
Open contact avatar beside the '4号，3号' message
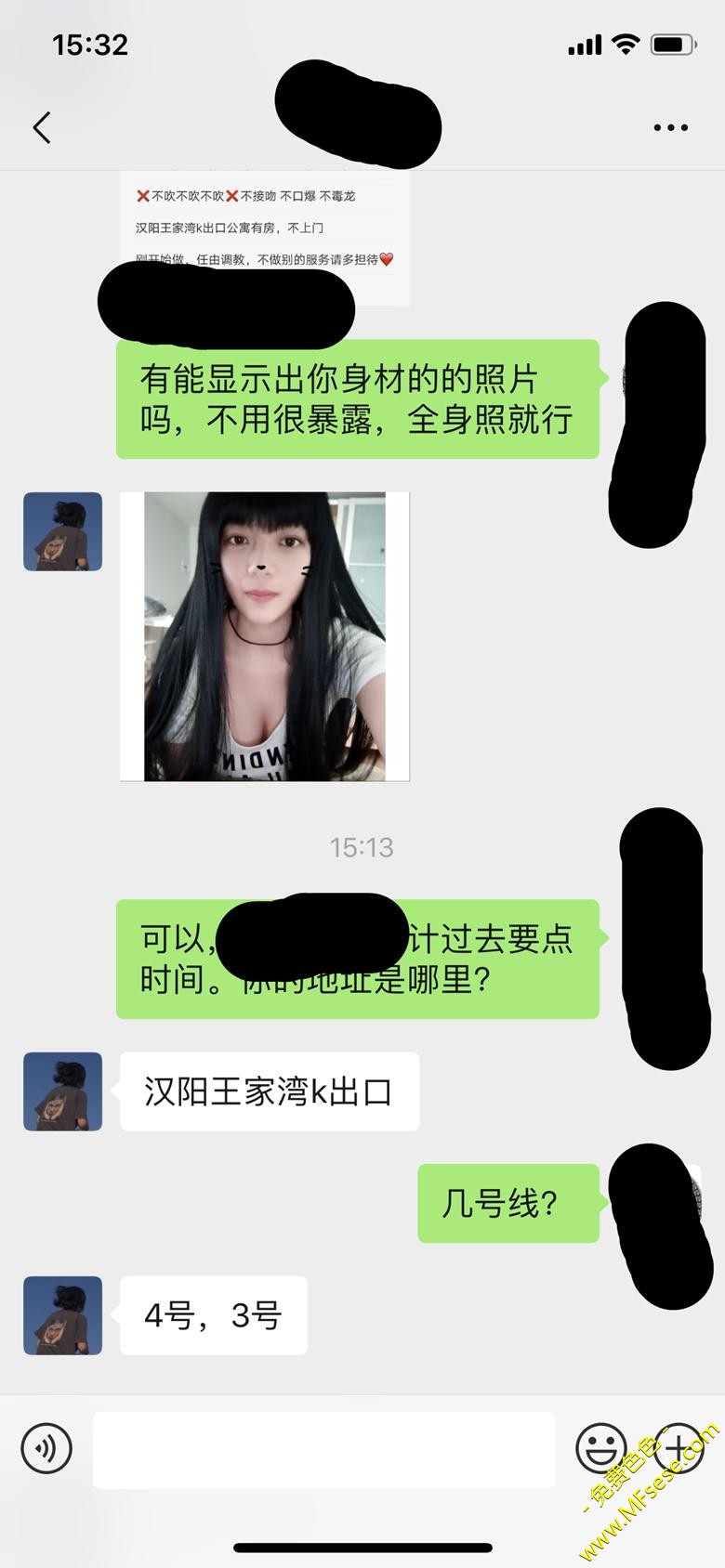coord(62,1315)
